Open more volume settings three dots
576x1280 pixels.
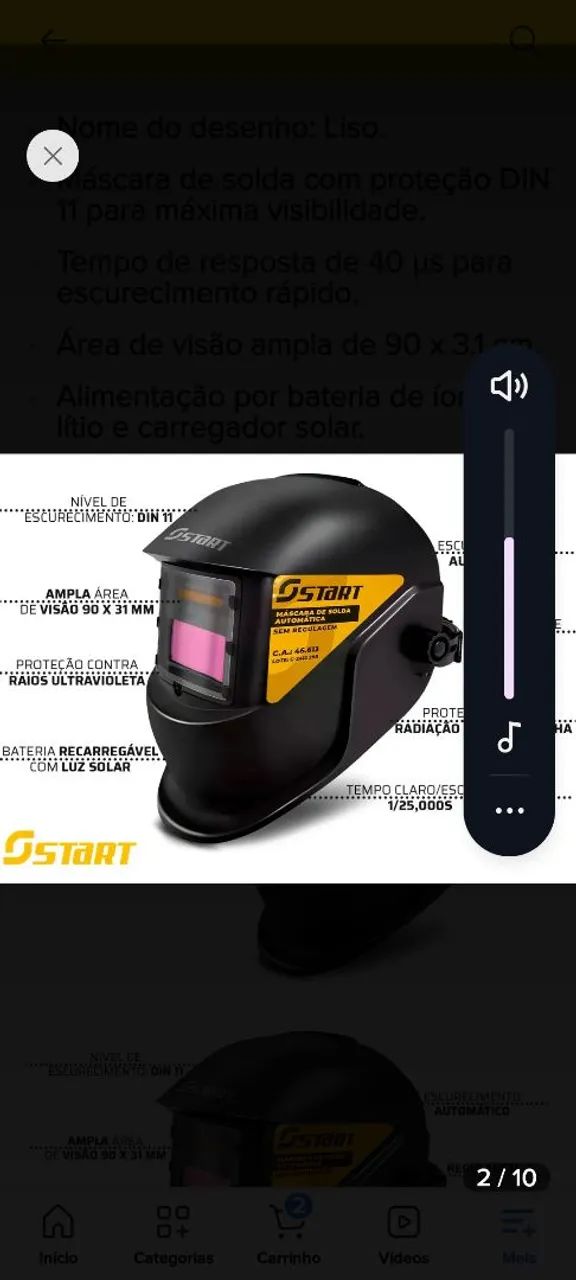click(x=509, y=811)
